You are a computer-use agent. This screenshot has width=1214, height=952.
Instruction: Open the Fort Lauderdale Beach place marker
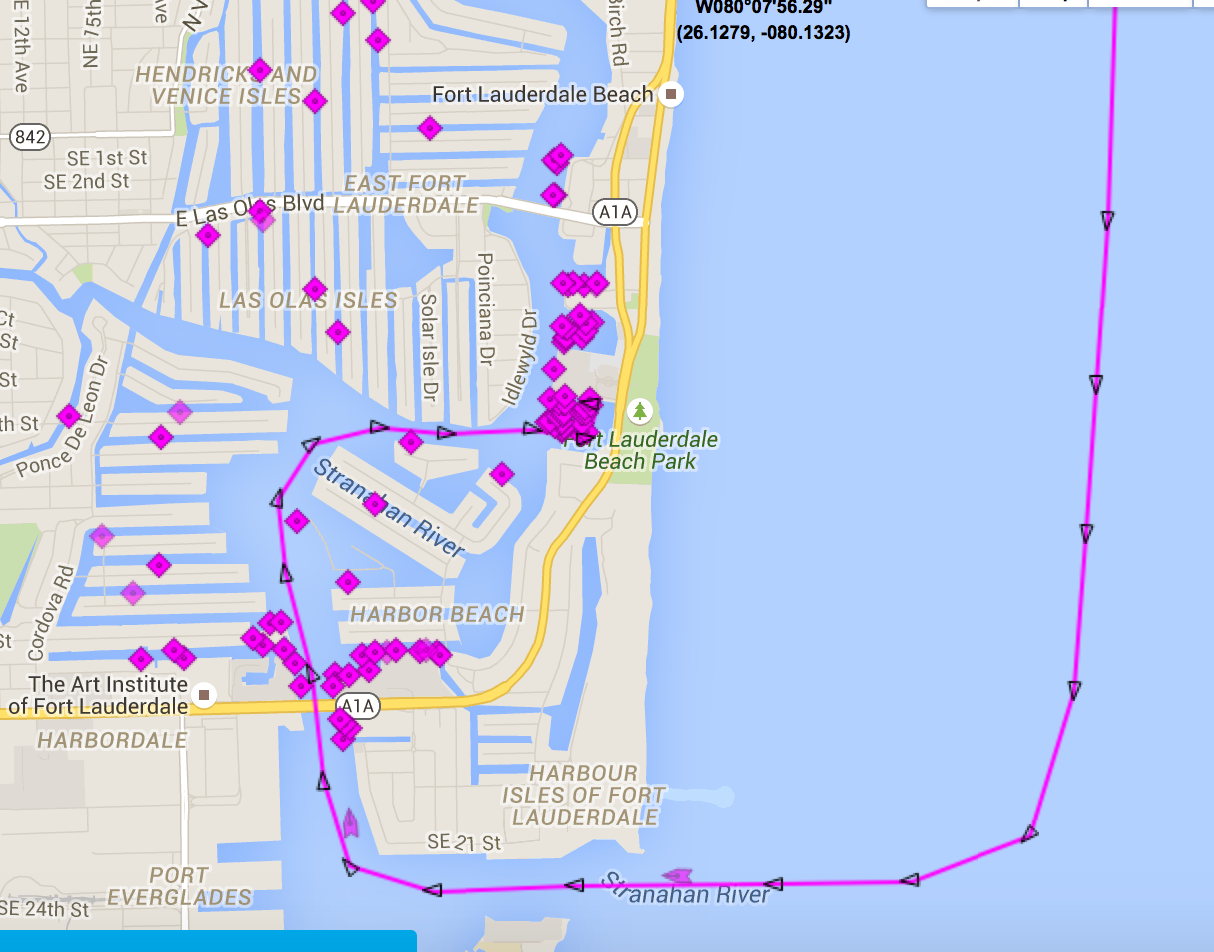(x=672, y=95)
